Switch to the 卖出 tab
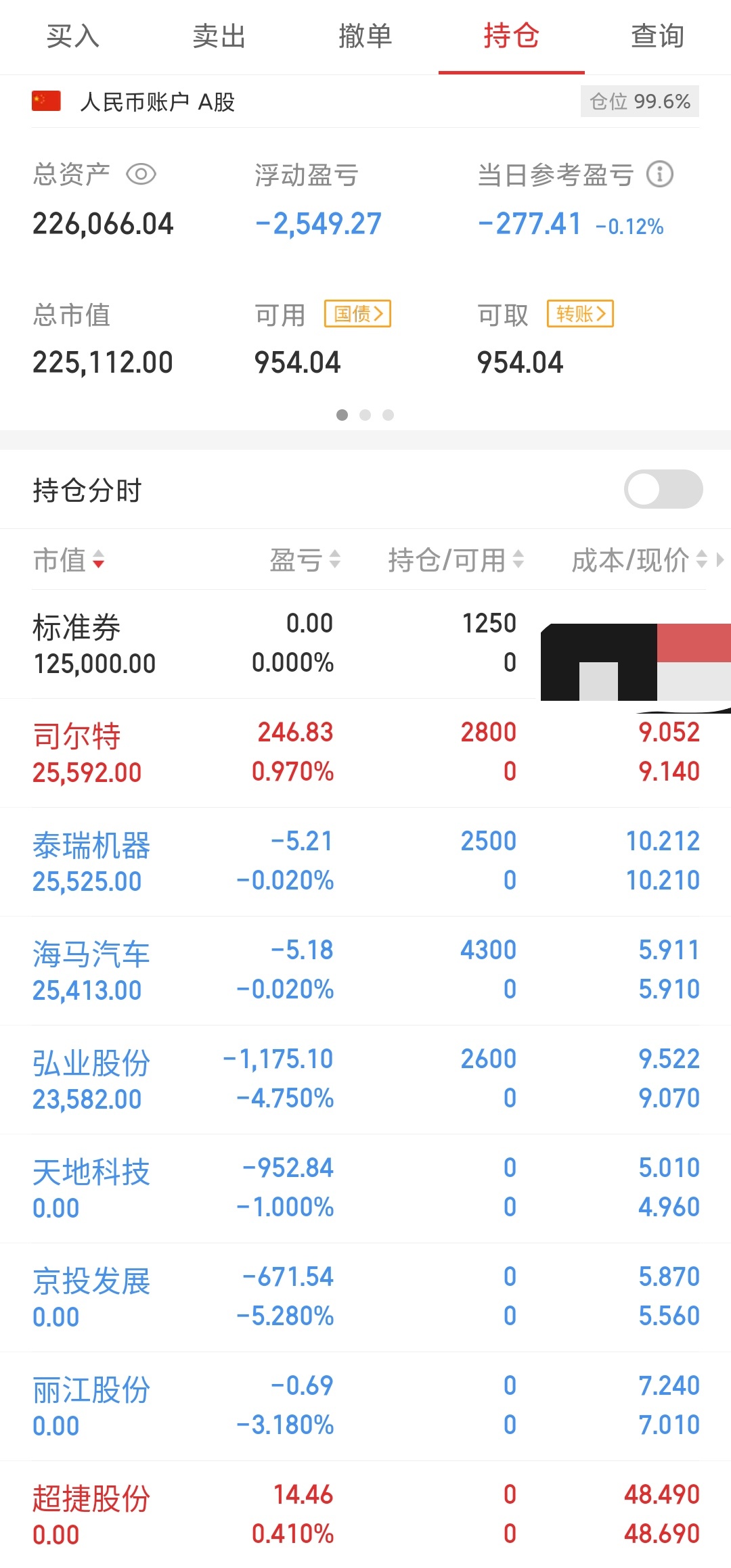The width and height of the screenshot is (731, 1568). pyautogui.click(x=219, y=37)
